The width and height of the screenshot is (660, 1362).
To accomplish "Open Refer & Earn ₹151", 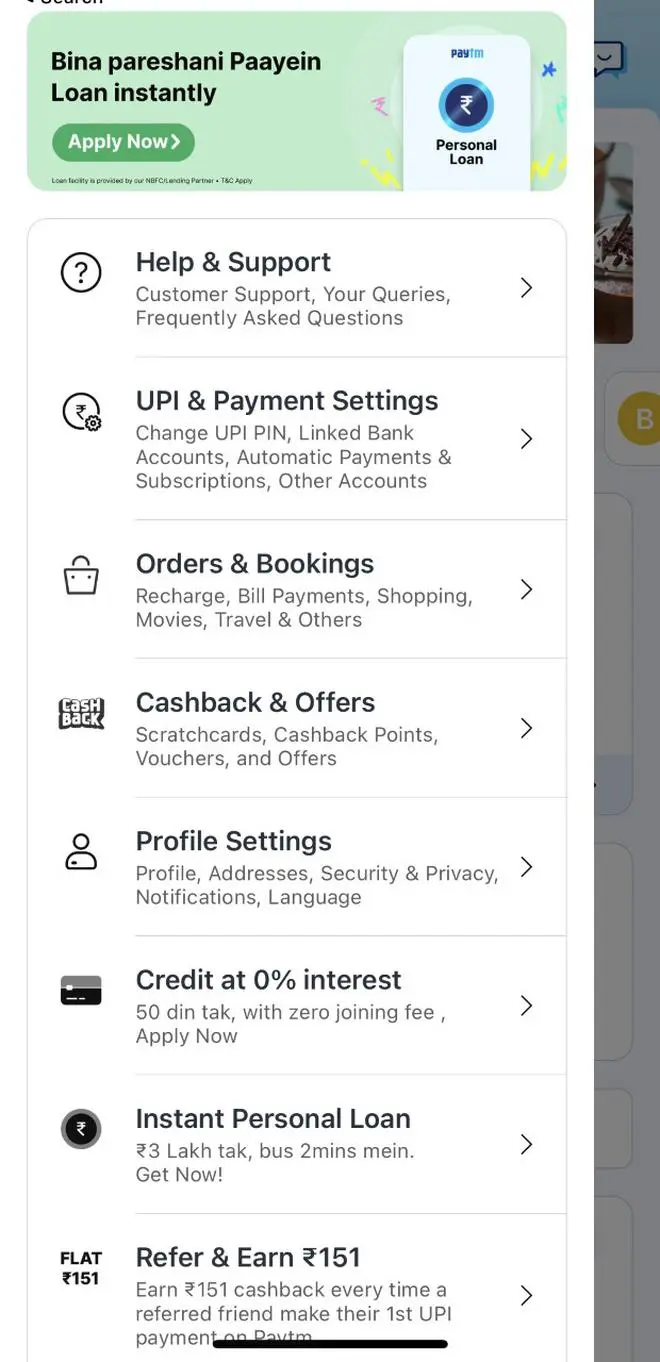I will pos(297,1288).
